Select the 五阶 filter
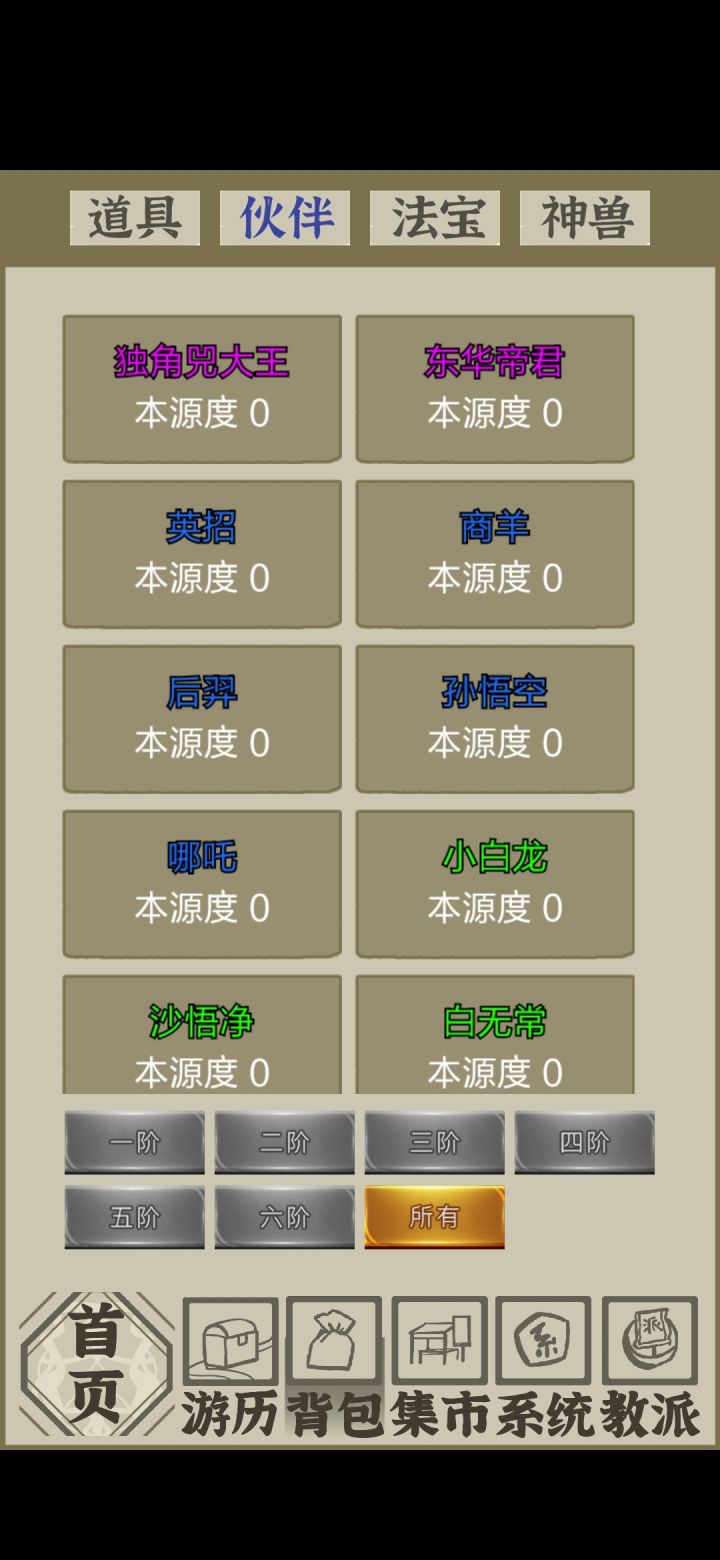The width and height of the screenshot is (720, 1560). click(133, 1215)
